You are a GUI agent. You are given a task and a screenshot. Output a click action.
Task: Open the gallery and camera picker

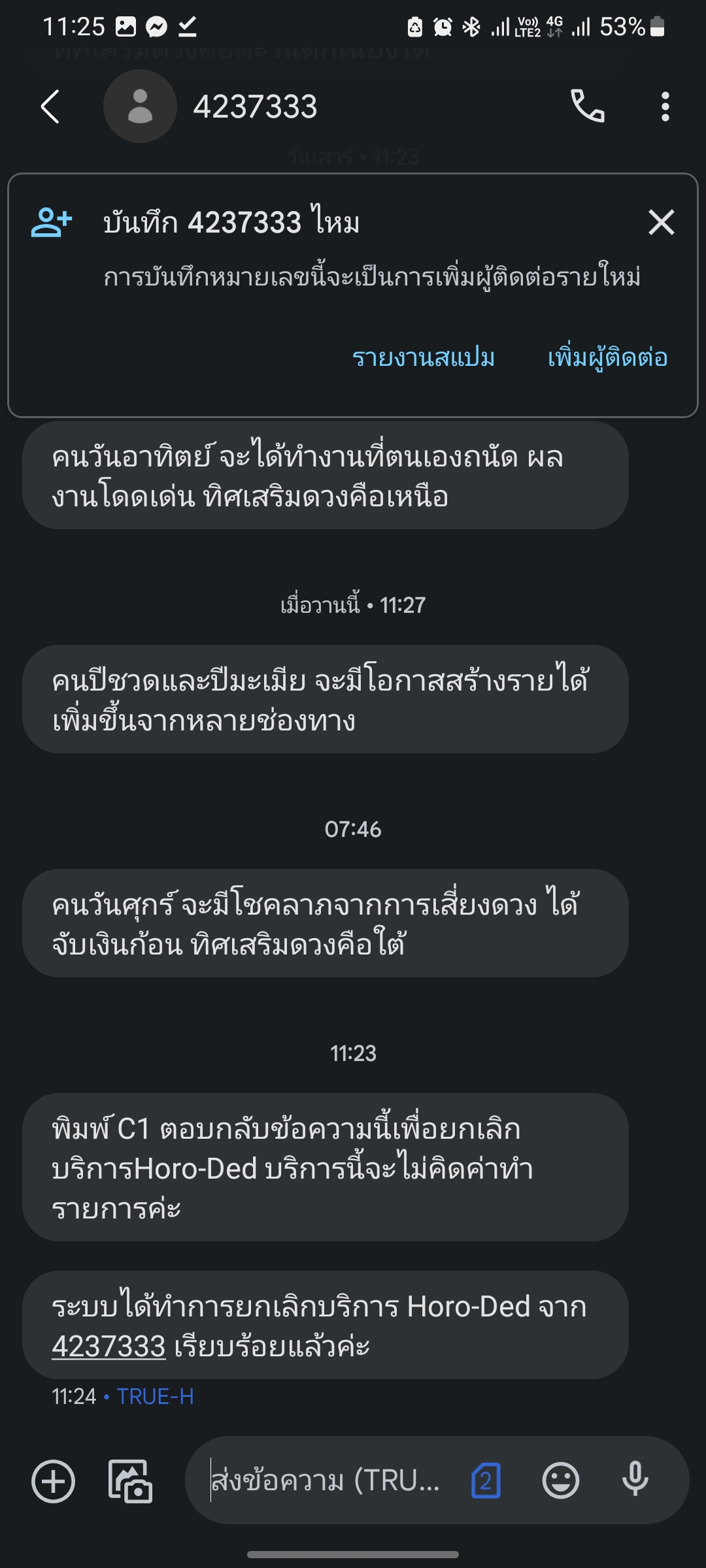[x=130, y=1481]
